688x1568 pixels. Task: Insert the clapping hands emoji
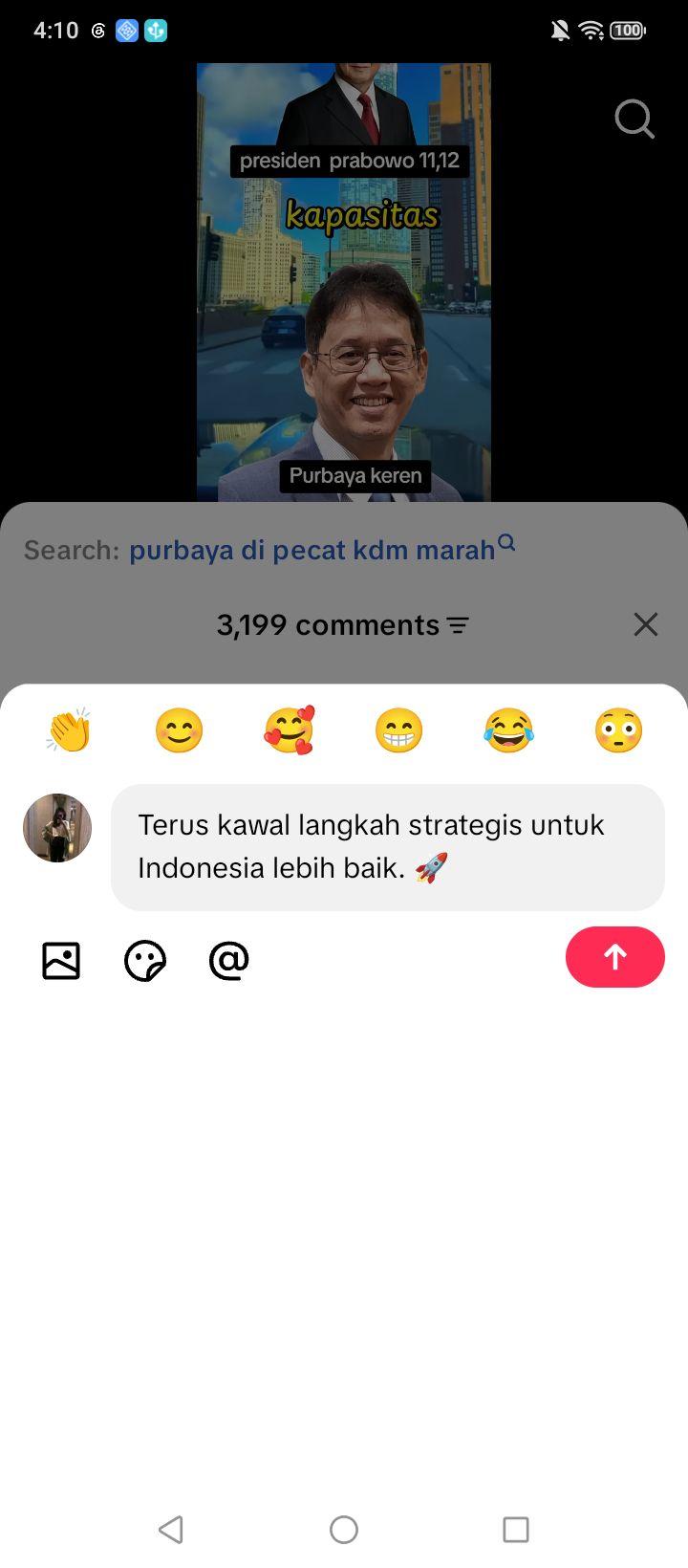[69, 730]
